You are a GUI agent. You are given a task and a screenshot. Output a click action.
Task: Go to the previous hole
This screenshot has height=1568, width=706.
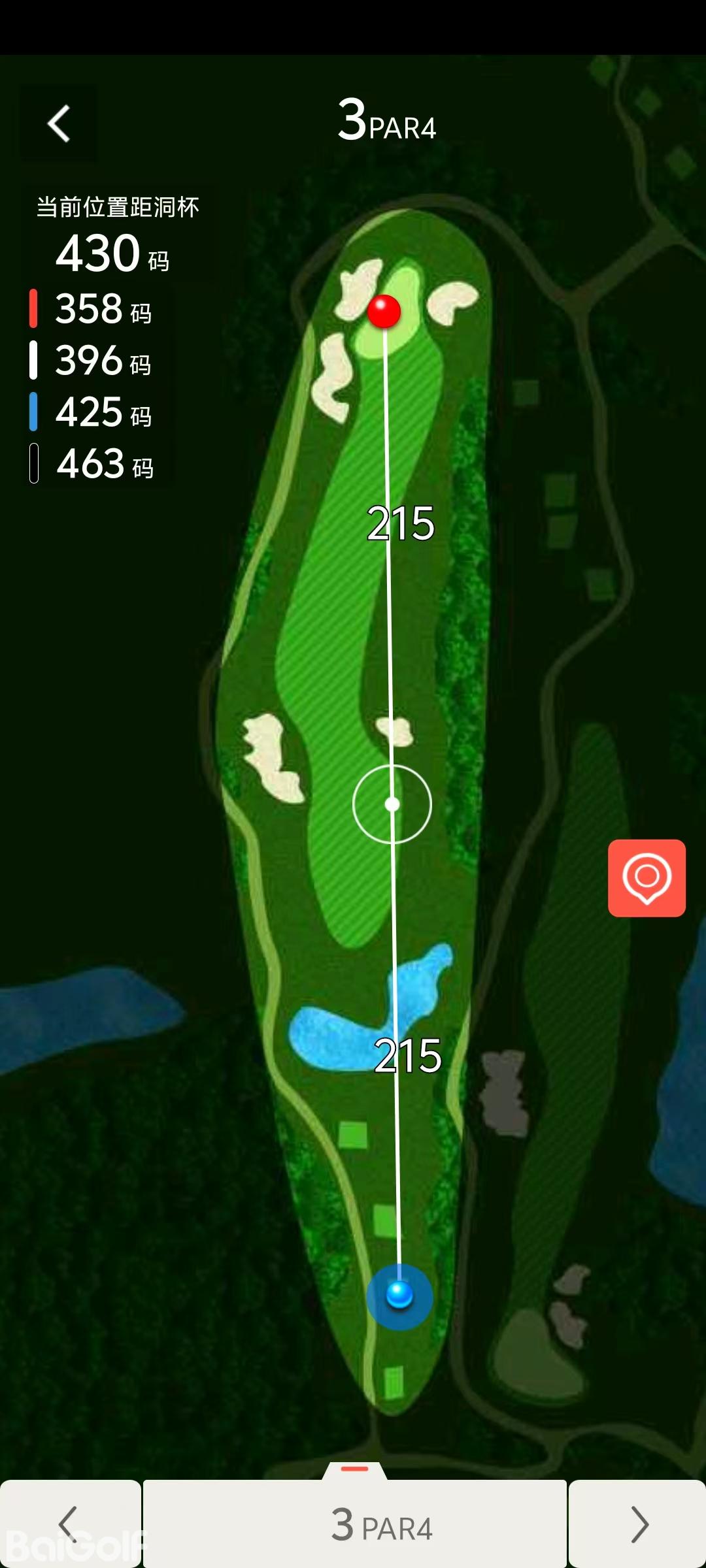point(69,1524)
